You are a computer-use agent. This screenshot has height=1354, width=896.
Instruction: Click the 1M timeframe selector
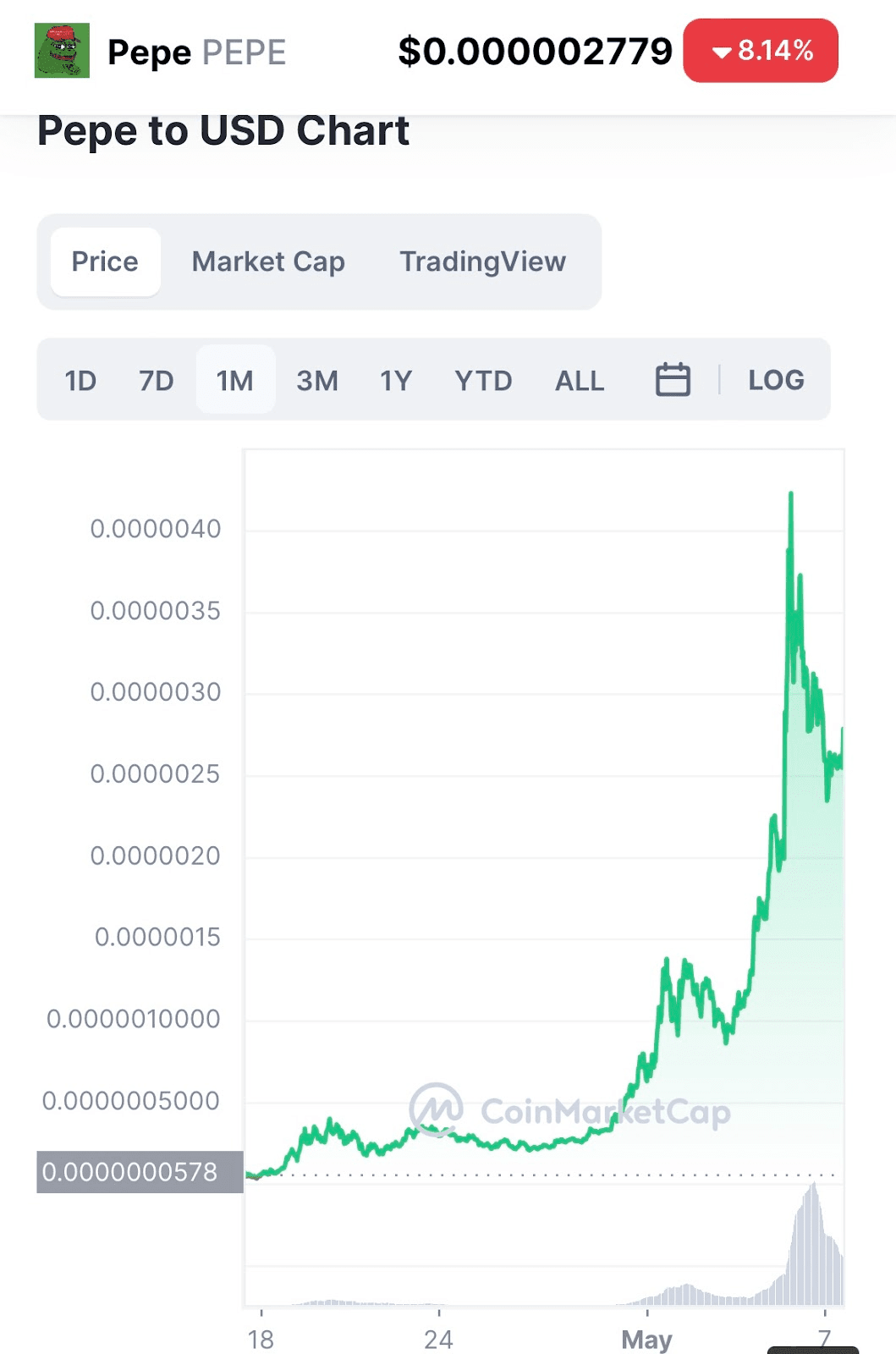pos(235,380)
